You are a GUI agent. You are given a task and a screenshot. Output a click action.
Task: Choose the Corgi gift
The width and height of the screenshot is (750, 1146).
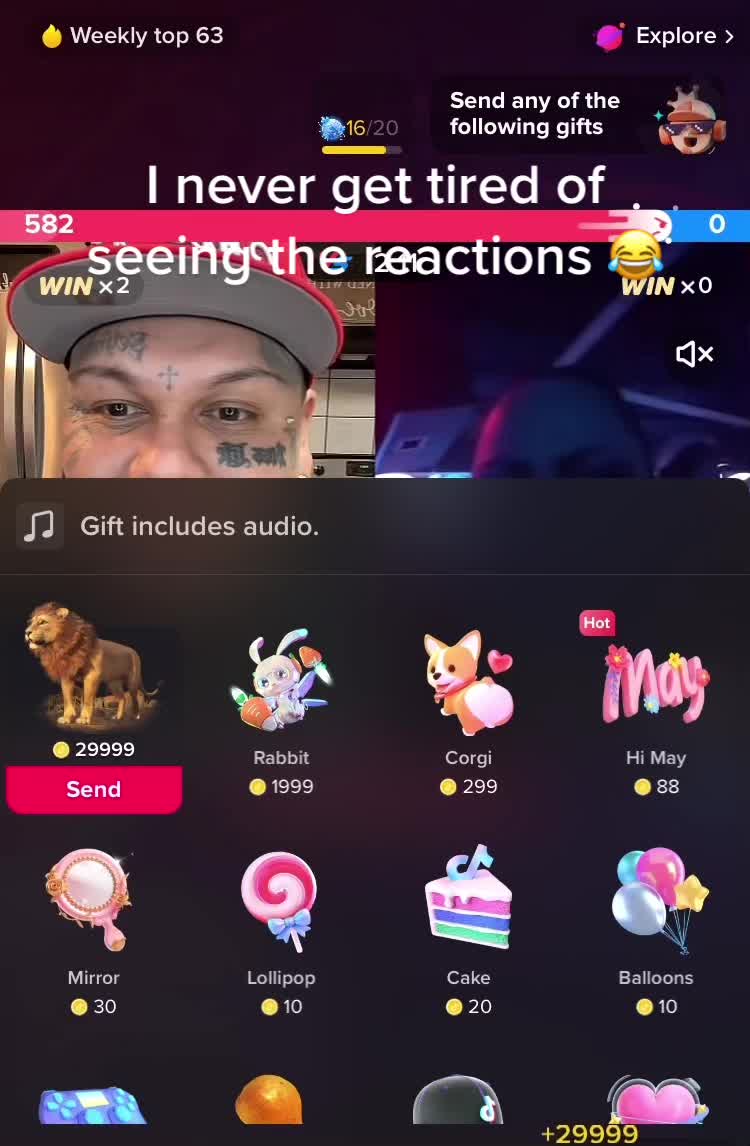click(x=468, y=680)
